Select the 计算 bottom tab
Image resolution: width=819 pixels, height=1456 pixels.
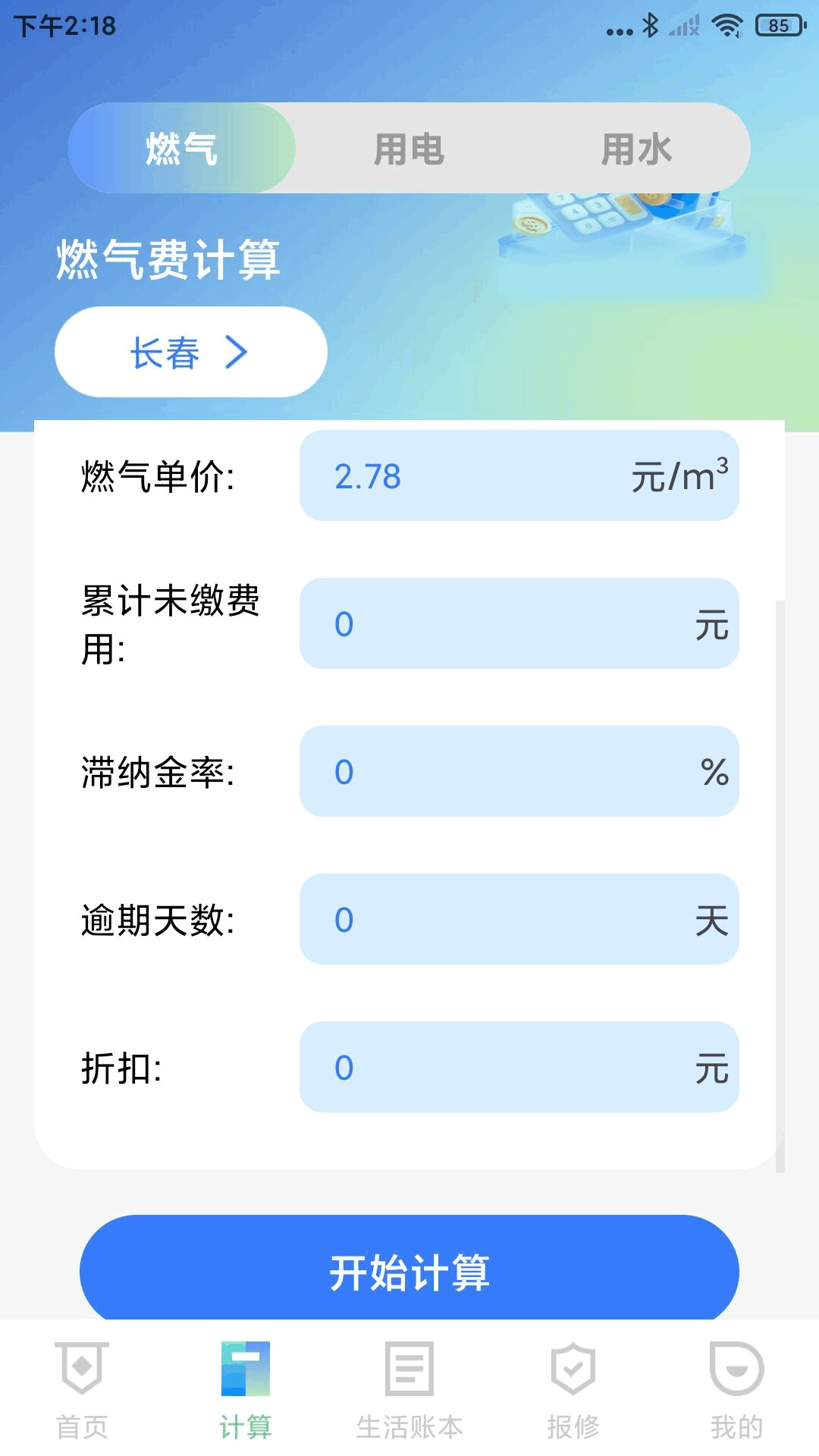[246, 1389]
